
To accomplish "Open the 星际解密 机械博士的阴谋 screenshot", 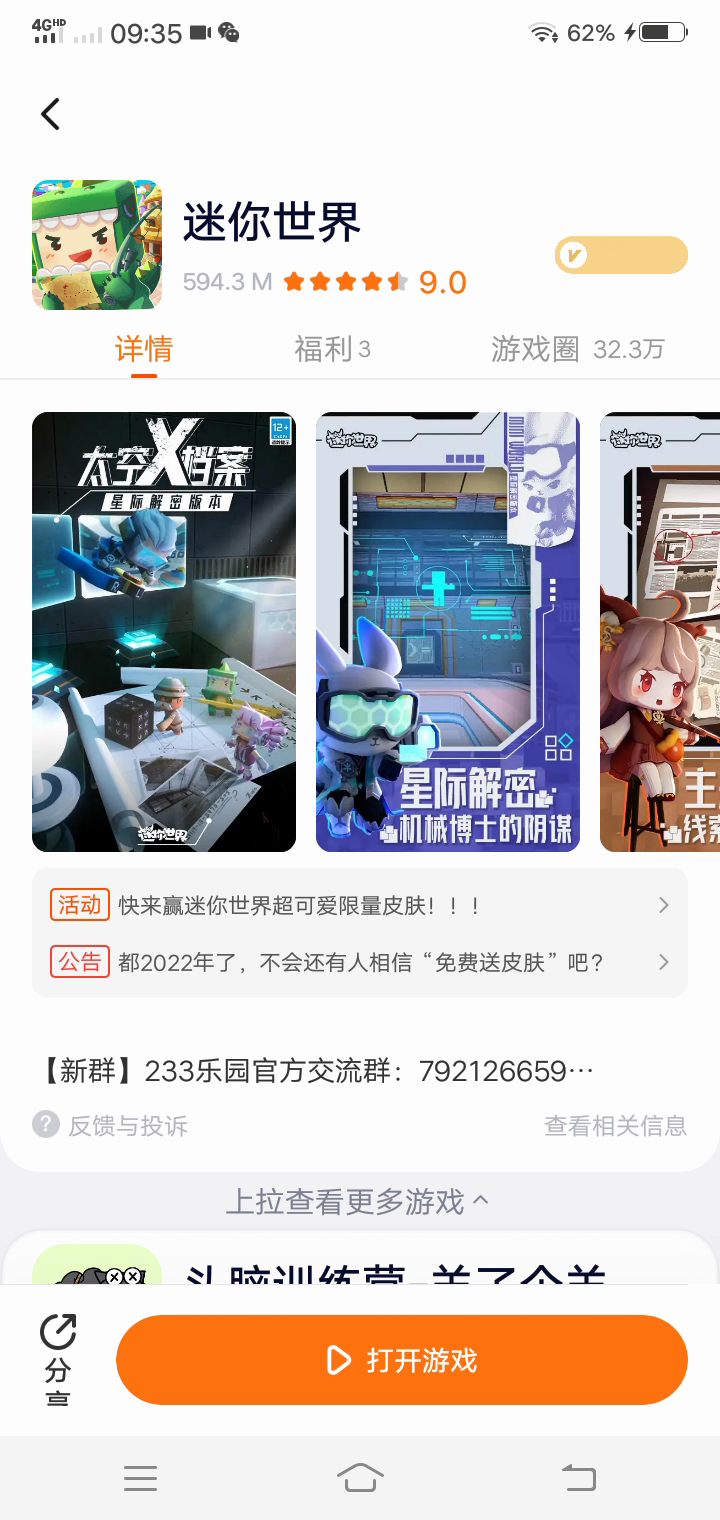I will click(x=448, y=632).
